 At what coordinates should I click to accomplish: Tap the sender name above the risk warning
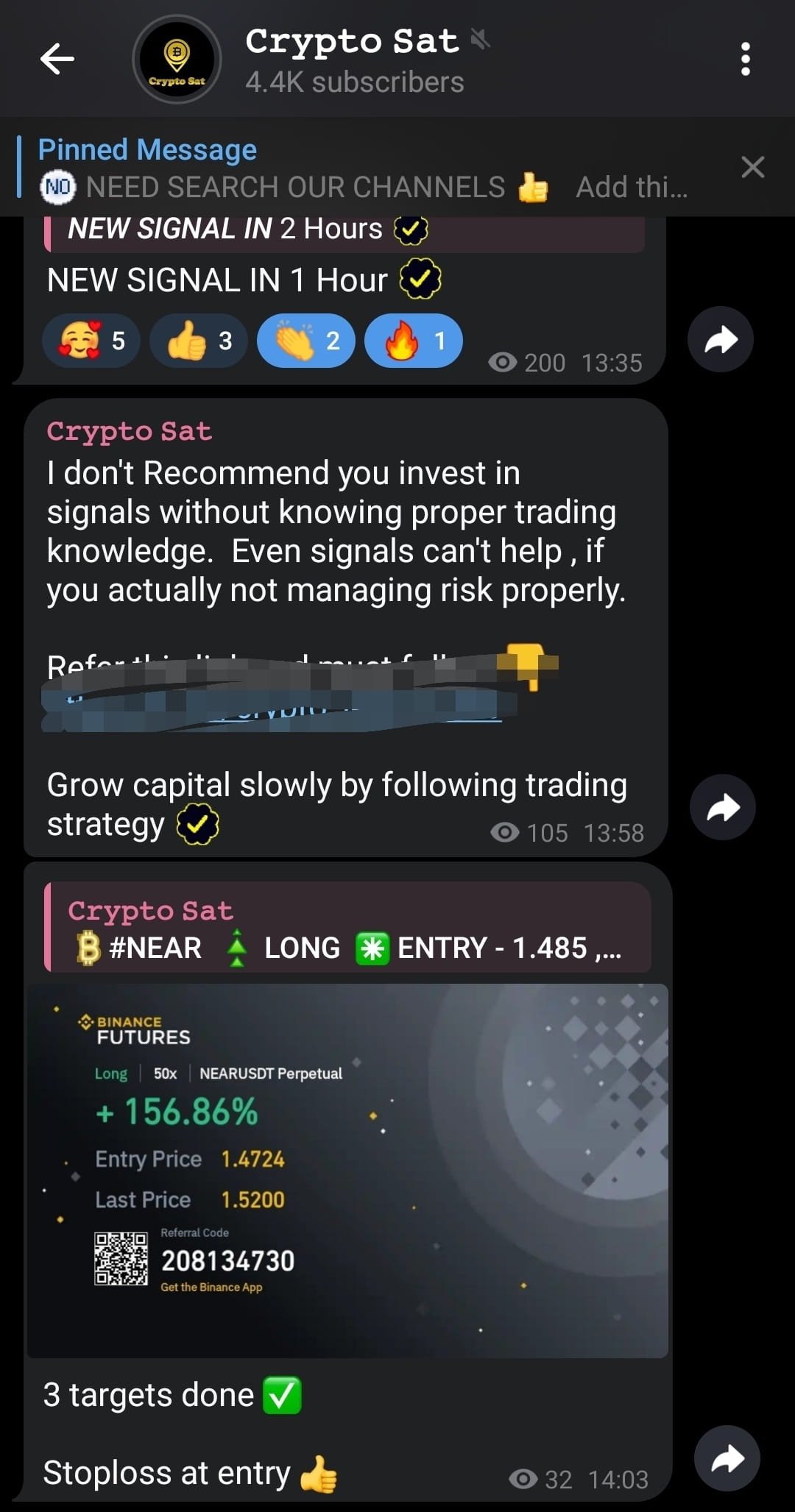coord(128,431)
